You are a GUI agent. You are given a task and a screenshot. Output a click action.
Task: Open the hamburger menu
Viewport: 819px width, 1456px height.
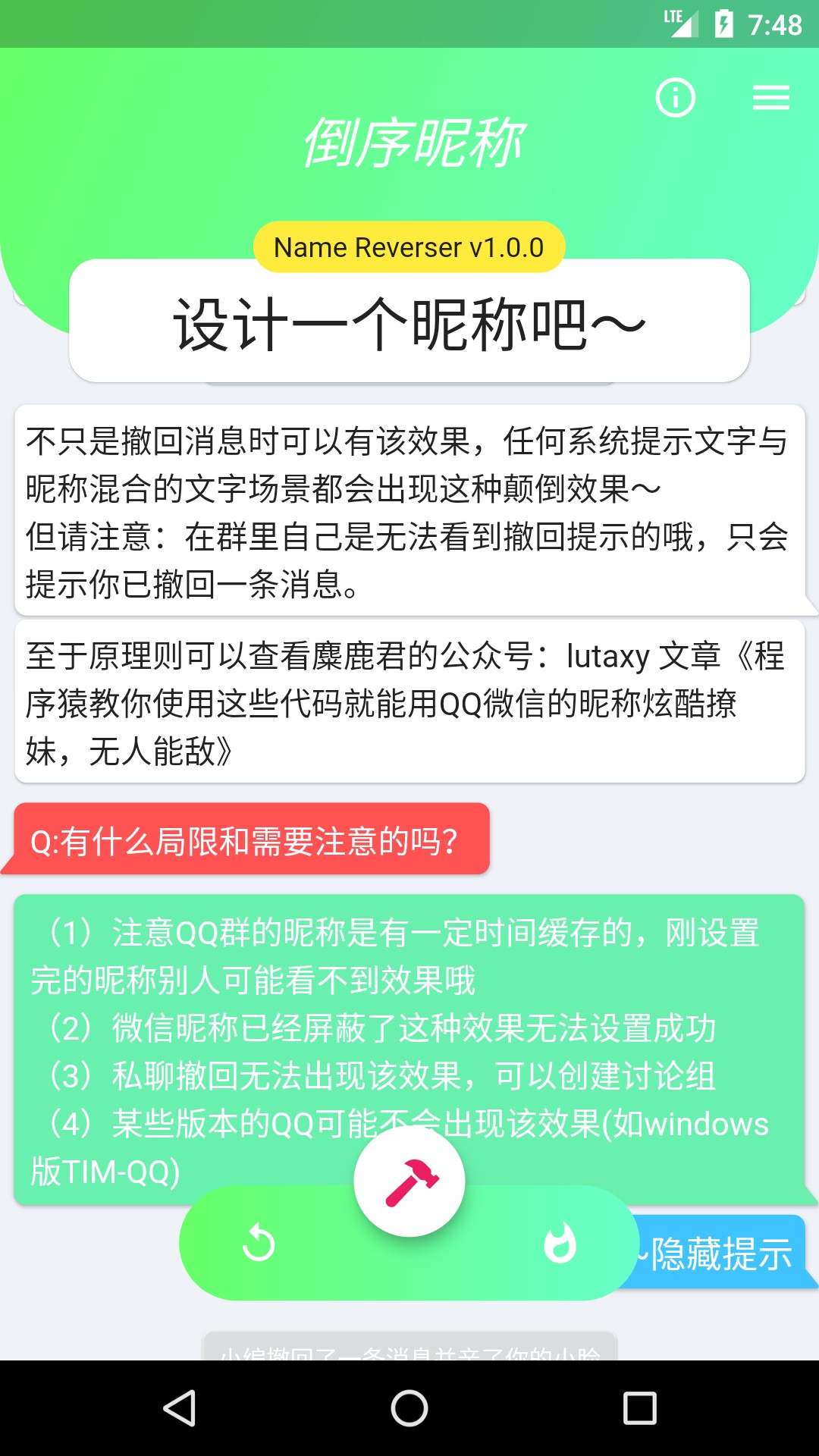[771, 98]
